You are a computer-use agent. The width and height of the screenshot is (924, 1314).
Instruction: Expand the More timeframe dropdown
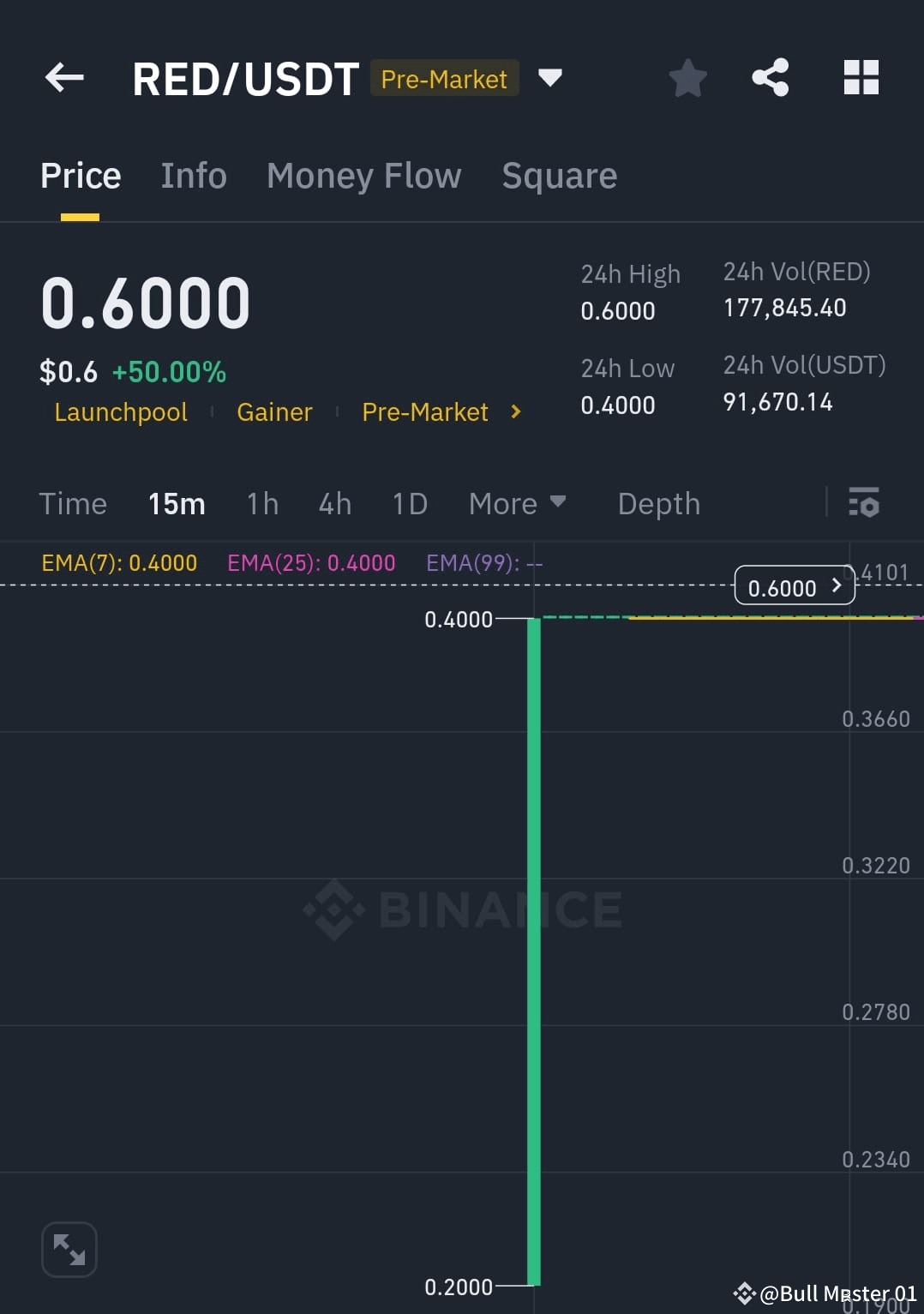click(517, 504)
